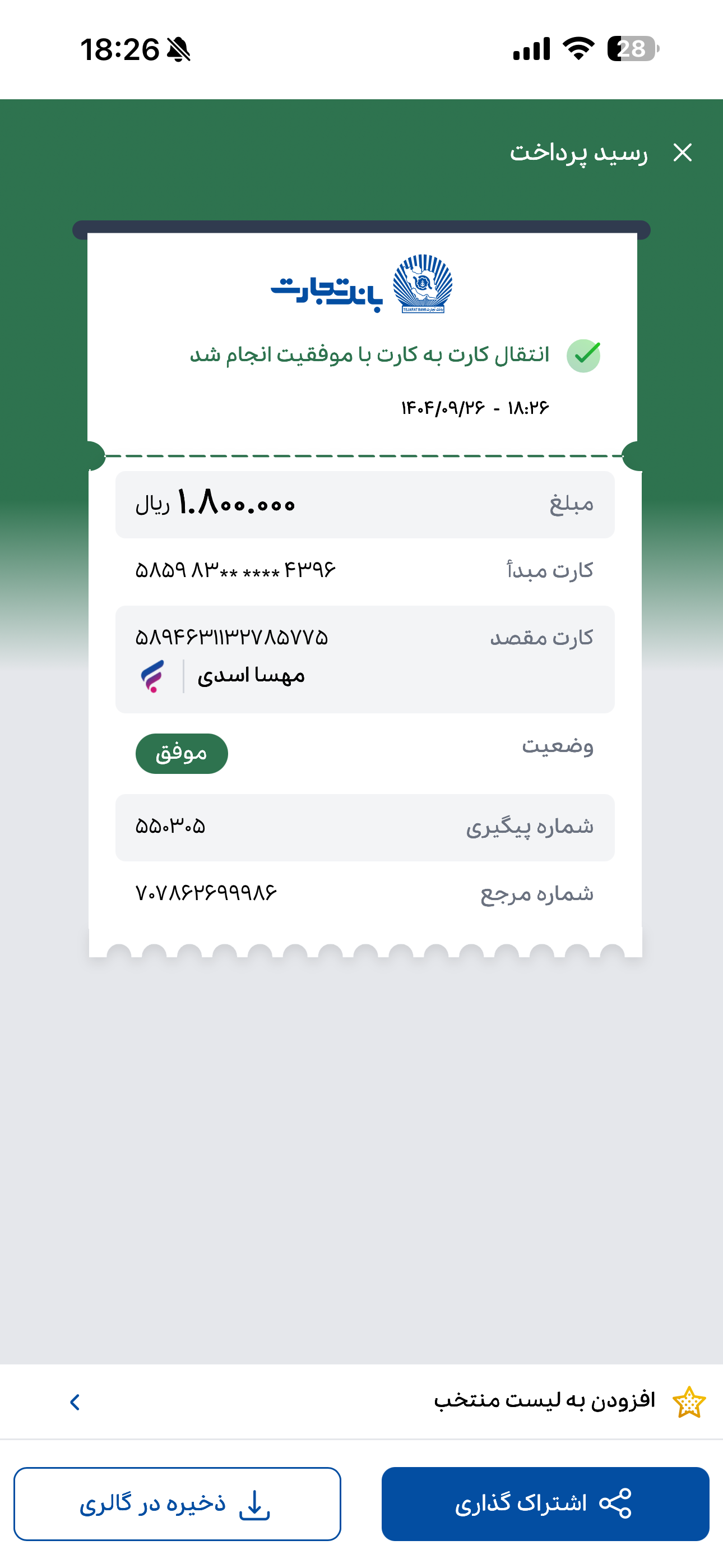This screenshot has width=723, height=1568.
Task: Save receipt to gallery (ذخیره در گالری)
Action: click(x=177, y=1503)
